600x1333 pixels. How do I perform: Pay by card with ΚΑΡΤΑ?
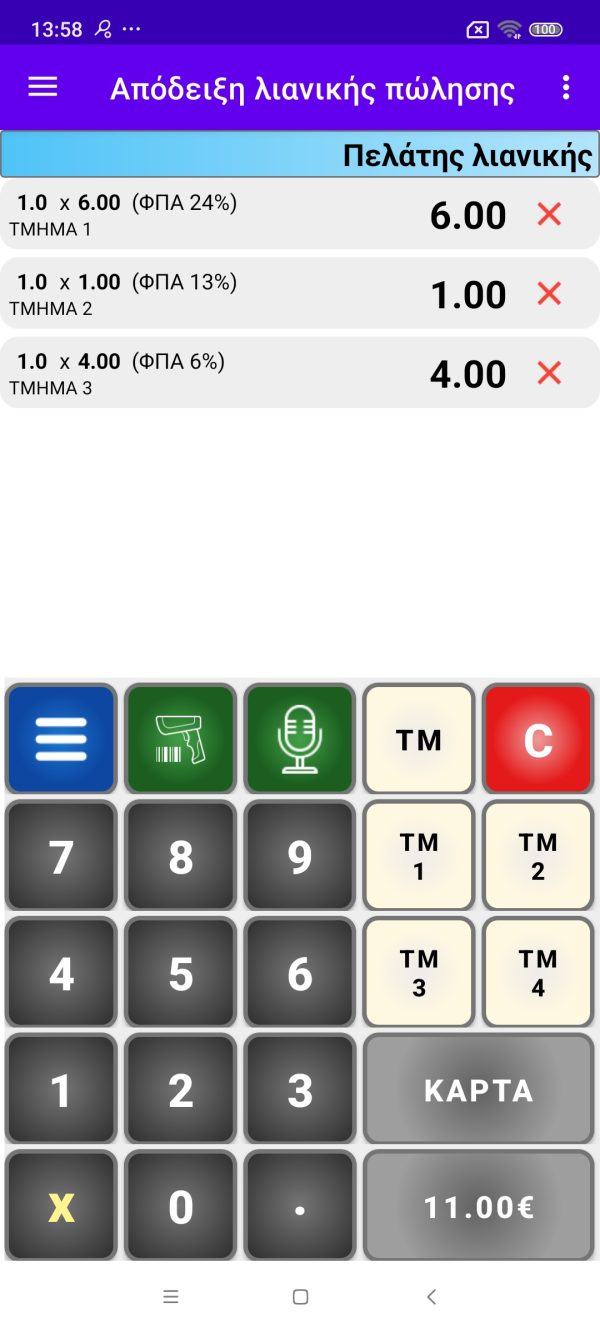click(478, 1090)
